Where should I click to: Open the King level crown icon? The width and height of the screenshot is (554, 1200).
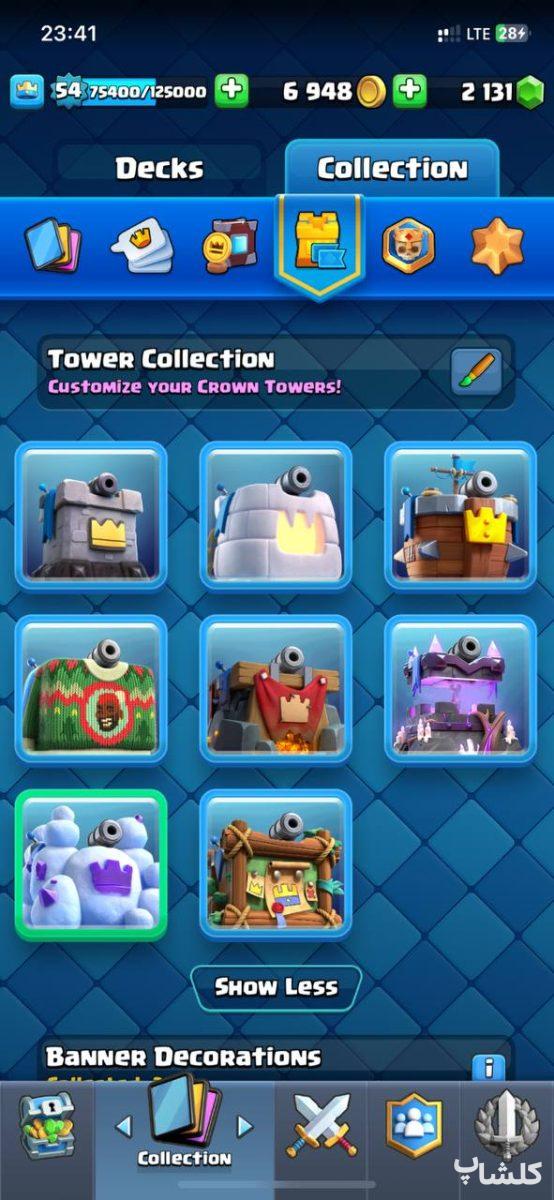click(x=26, y=92)
